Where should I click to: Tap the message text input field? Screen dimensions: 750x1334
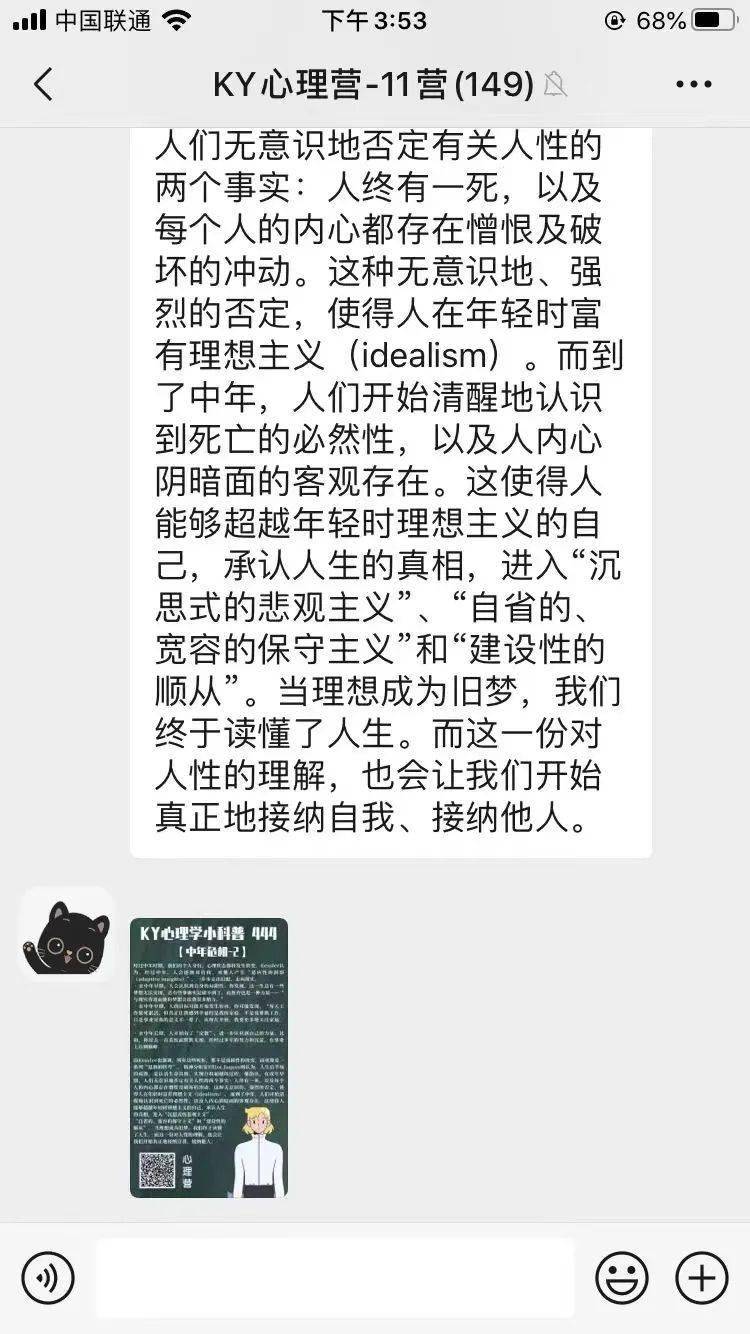pyautogui.click(x=335, y=1277)
